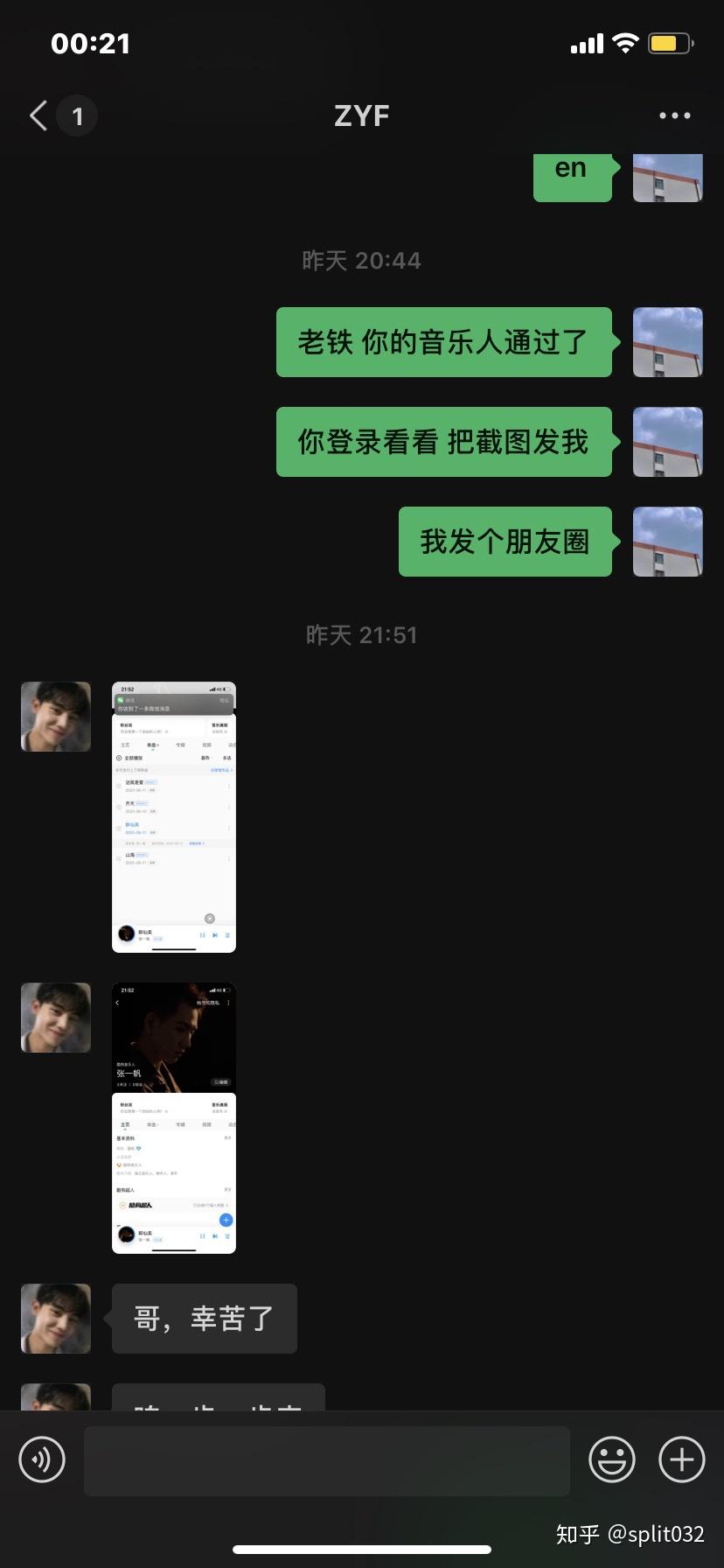Open the chat options overflow menu
Image resolution: width=724 pixels, height=1568 pixels.
[674, 115]
